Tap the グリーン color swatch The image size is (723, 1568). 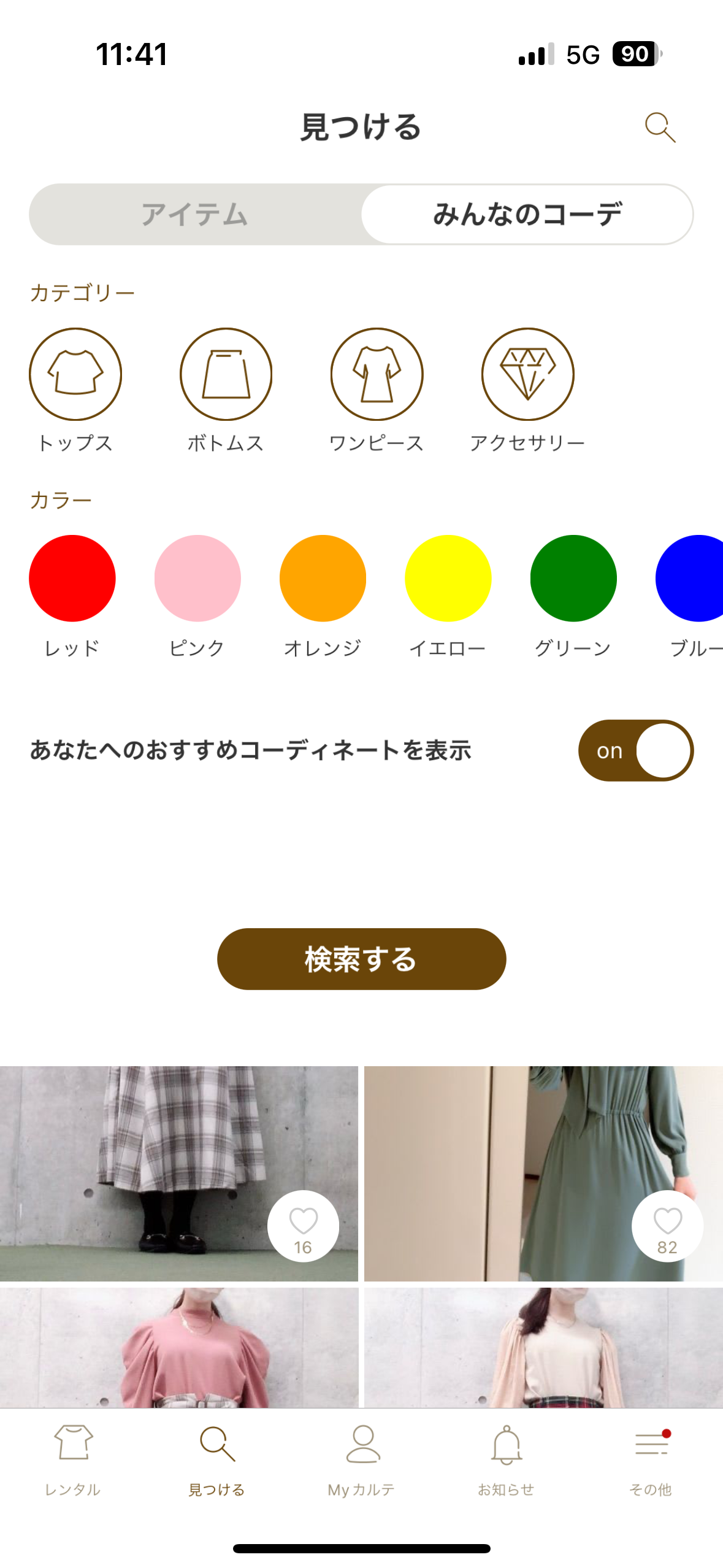click(x=573, y=578)
